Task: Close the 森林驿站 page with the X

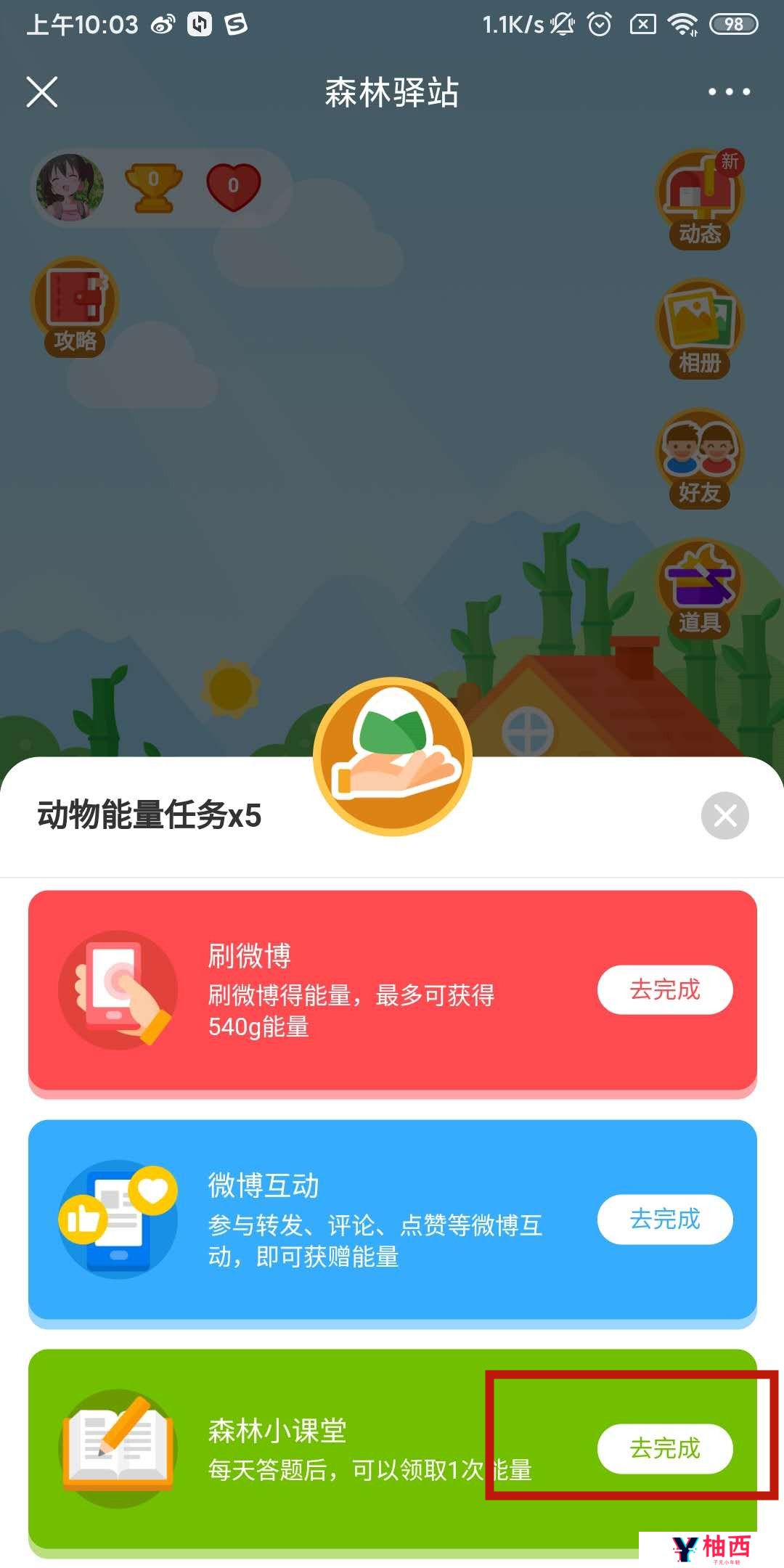Action: [x=42, y=92]
